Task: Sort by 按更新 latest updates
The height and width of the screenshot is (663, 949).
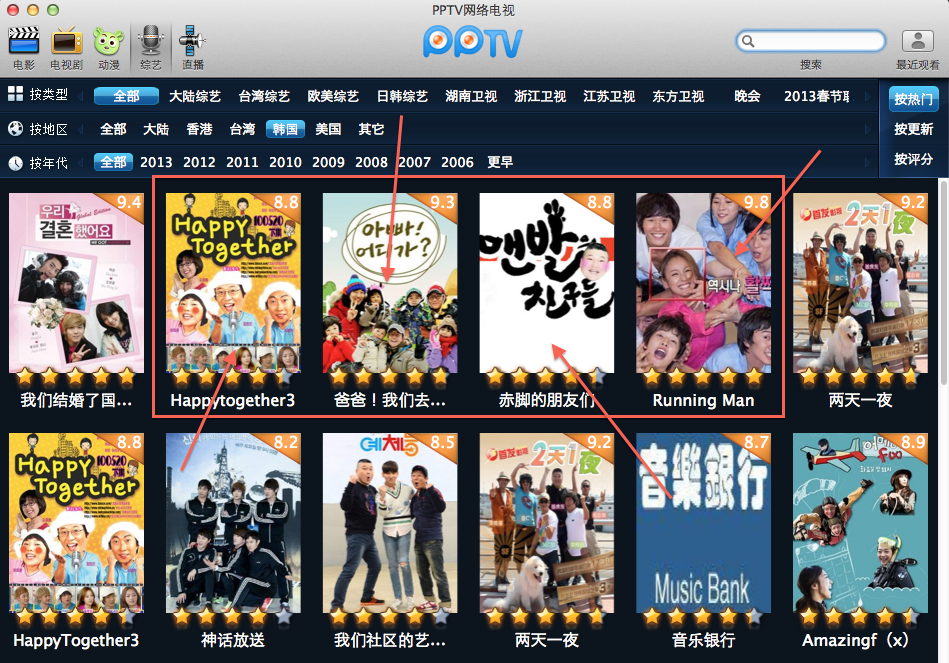Action: pos(913,129)
